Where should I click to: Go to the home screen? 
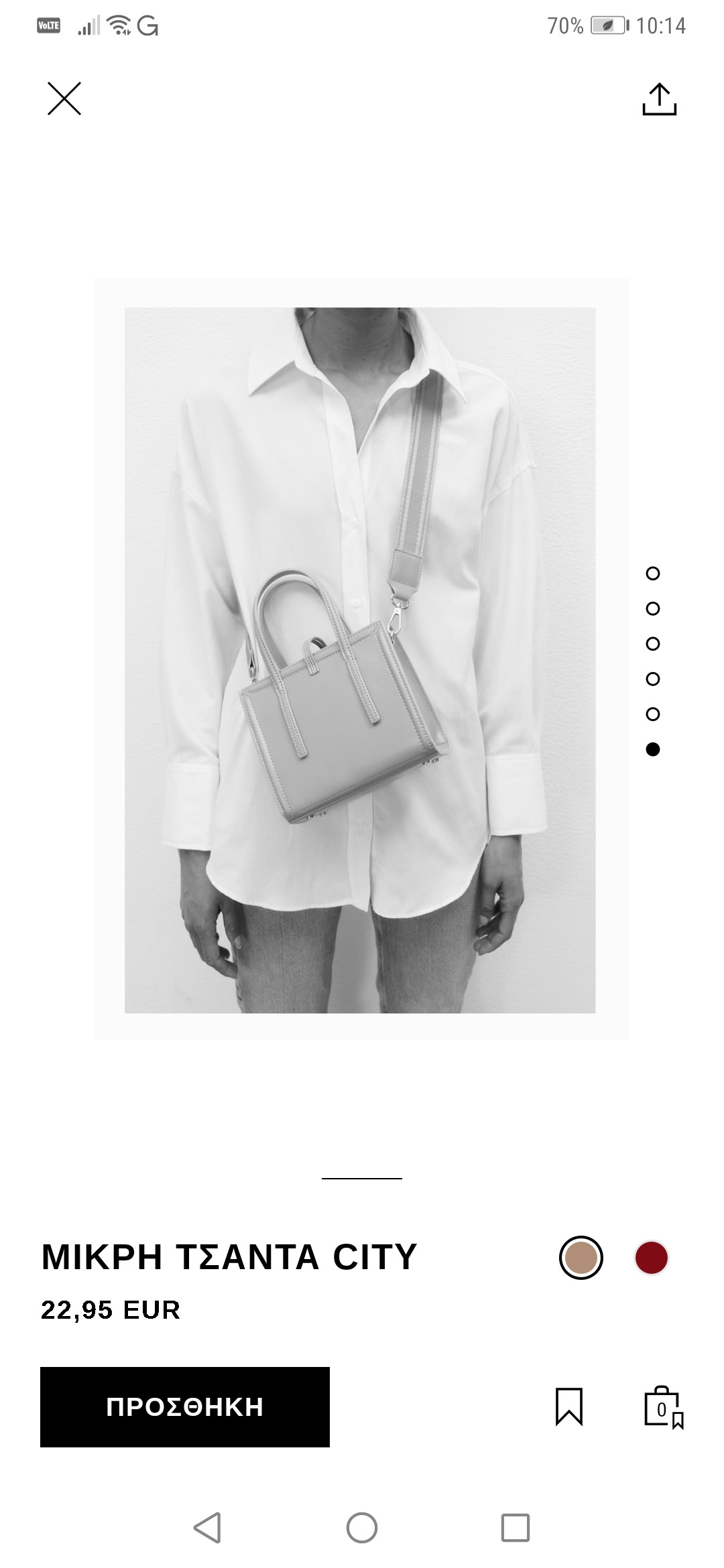click(x=362, y=1528)
